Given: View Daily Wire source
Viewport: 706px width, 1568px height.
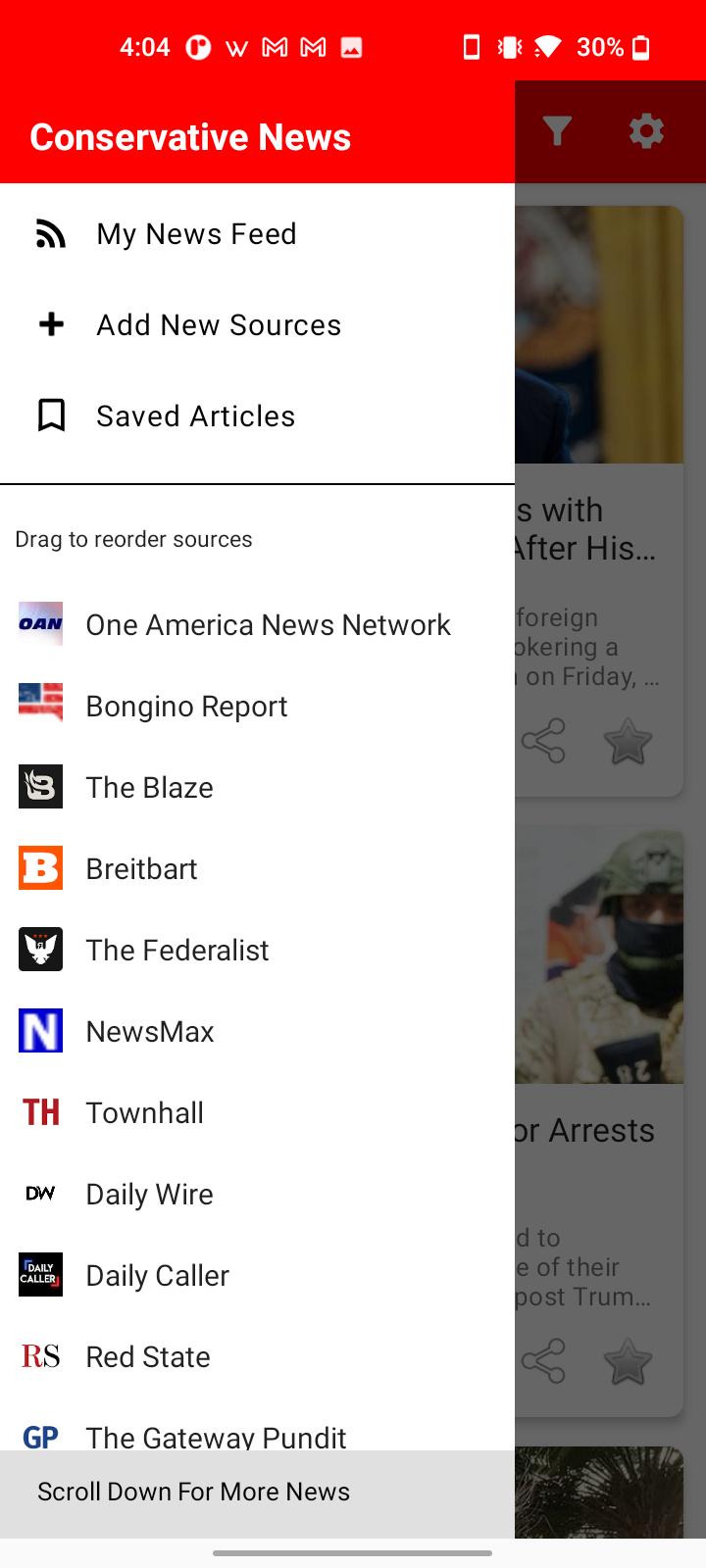Looking at the screenshot, I should (149, 1195).
